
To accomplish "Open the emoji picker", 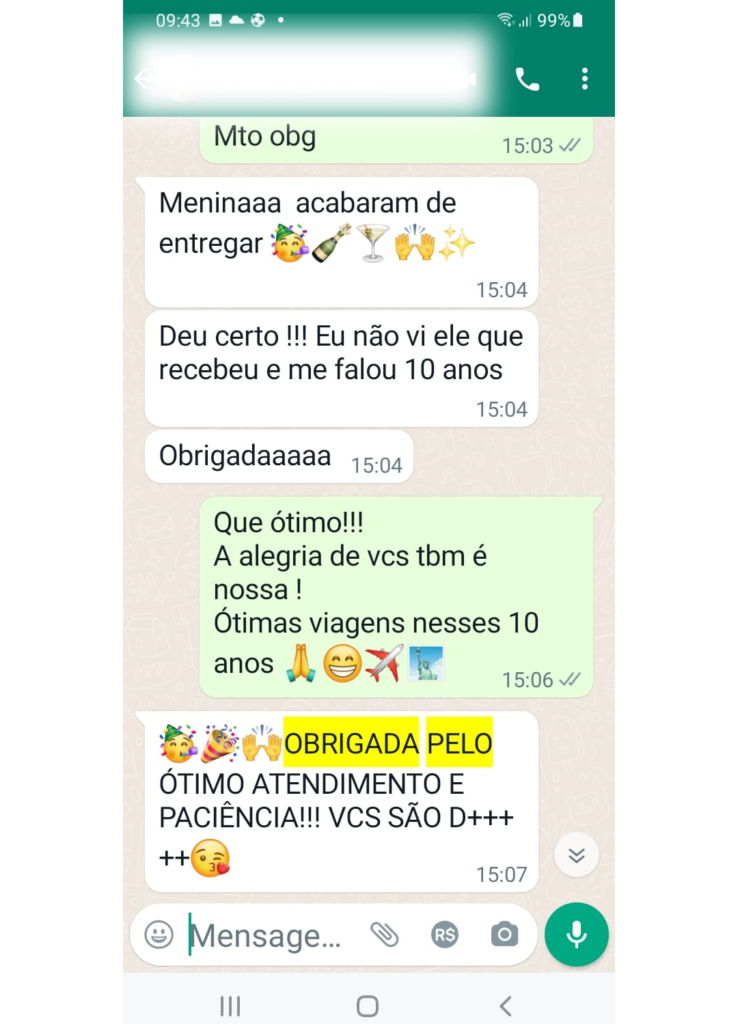I will 157,935.
